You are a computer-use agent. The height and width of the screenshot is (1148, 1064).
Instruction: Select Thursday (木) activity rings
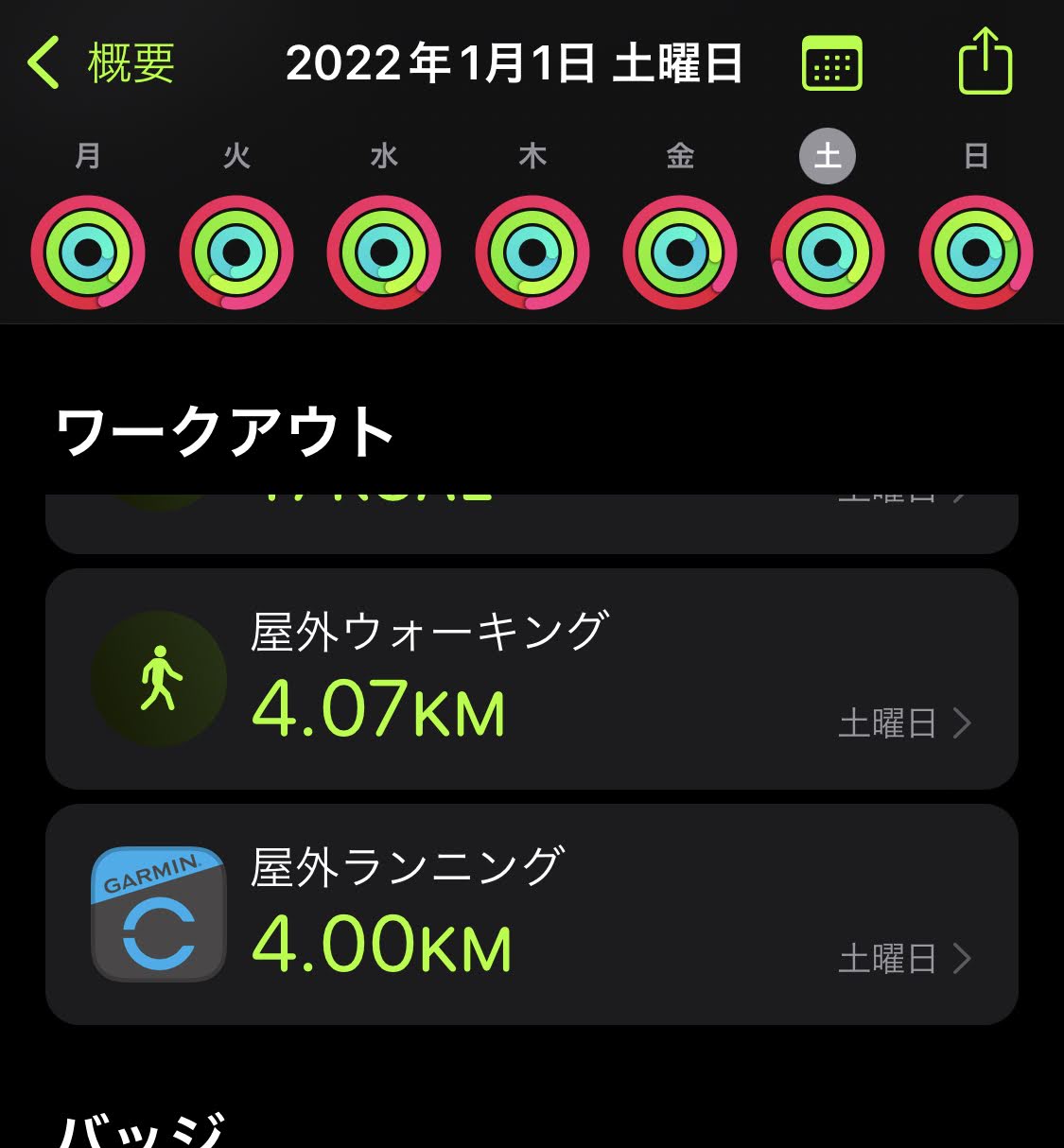[532, 252]
